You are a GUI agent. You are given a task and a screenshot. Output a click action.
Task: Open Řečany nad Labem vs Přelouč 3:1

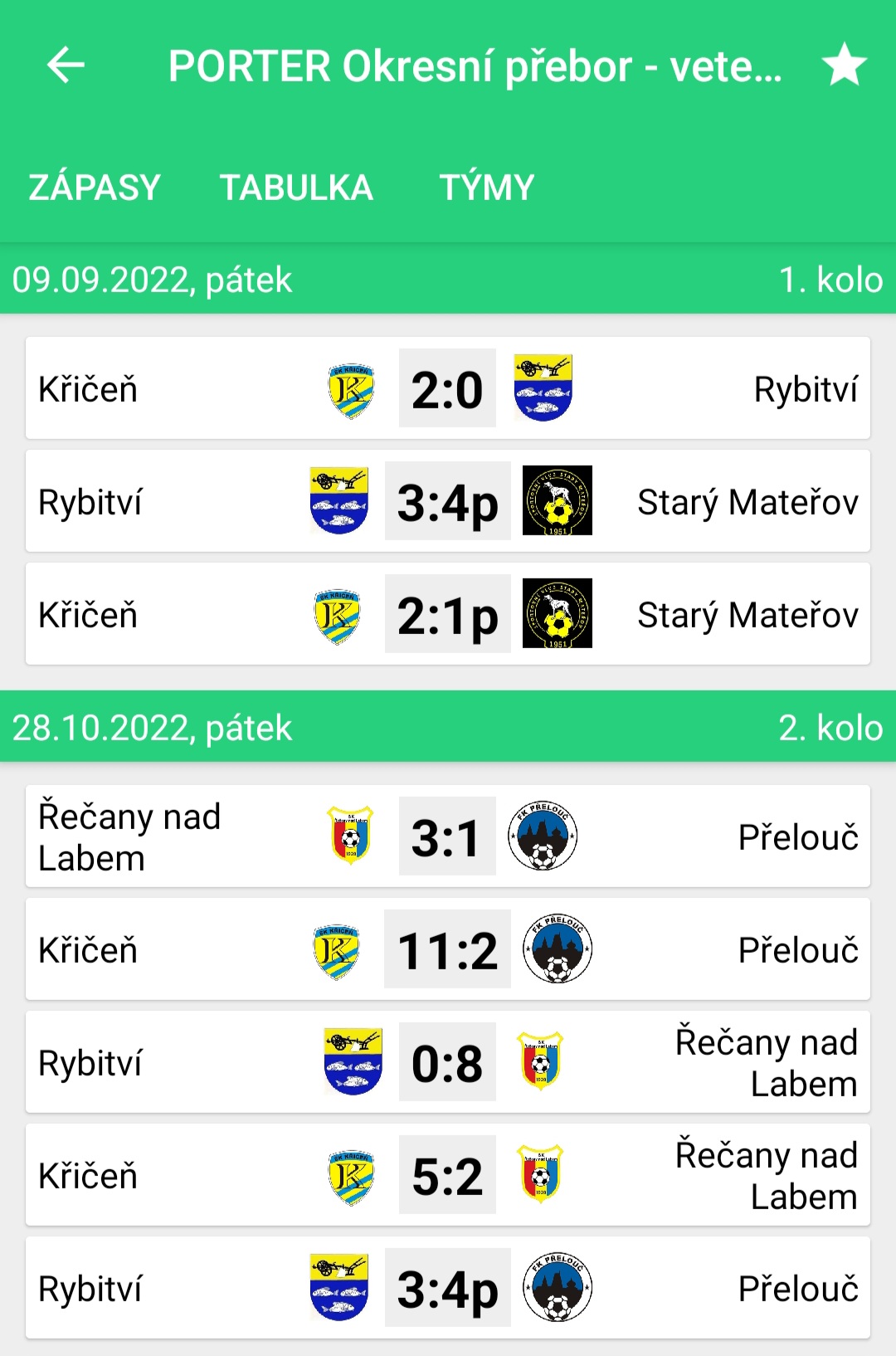point(447,837)
